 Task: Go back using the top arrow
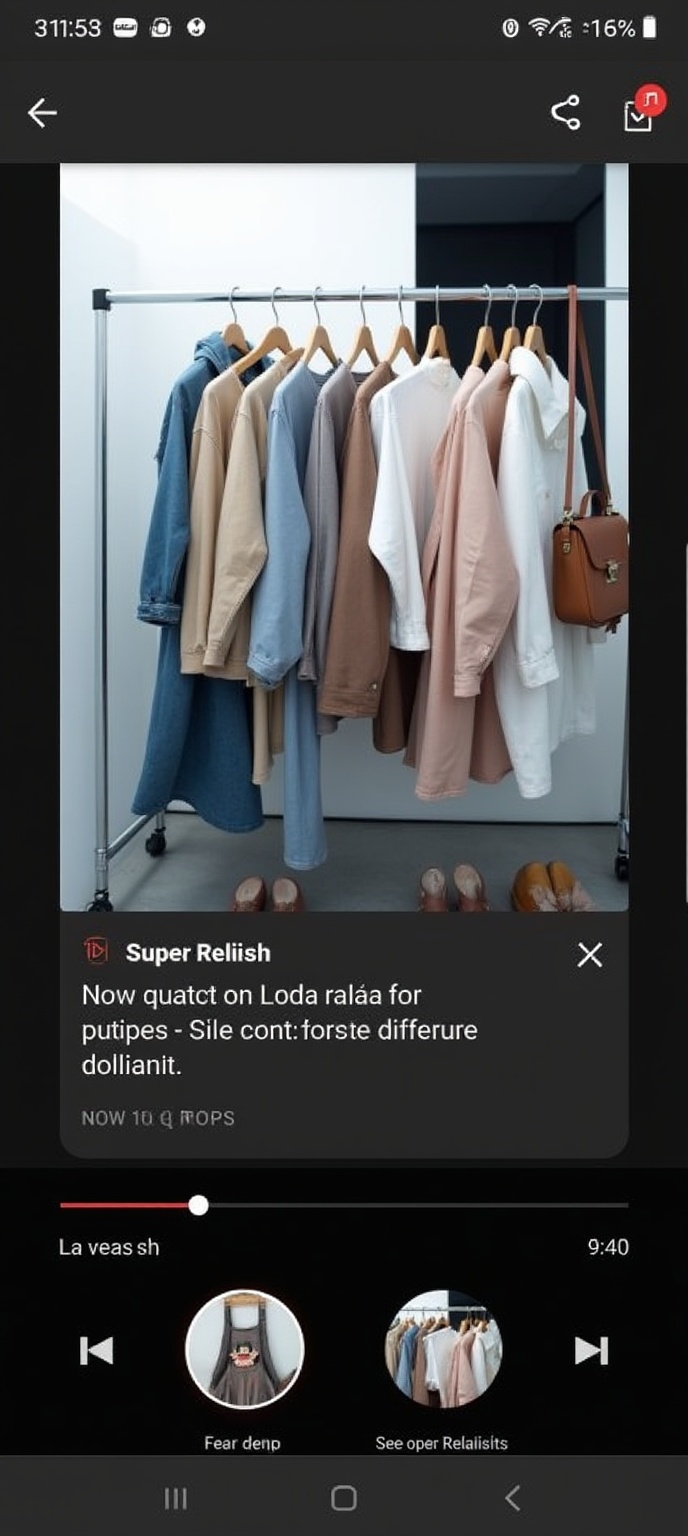(x=42, y=113)
